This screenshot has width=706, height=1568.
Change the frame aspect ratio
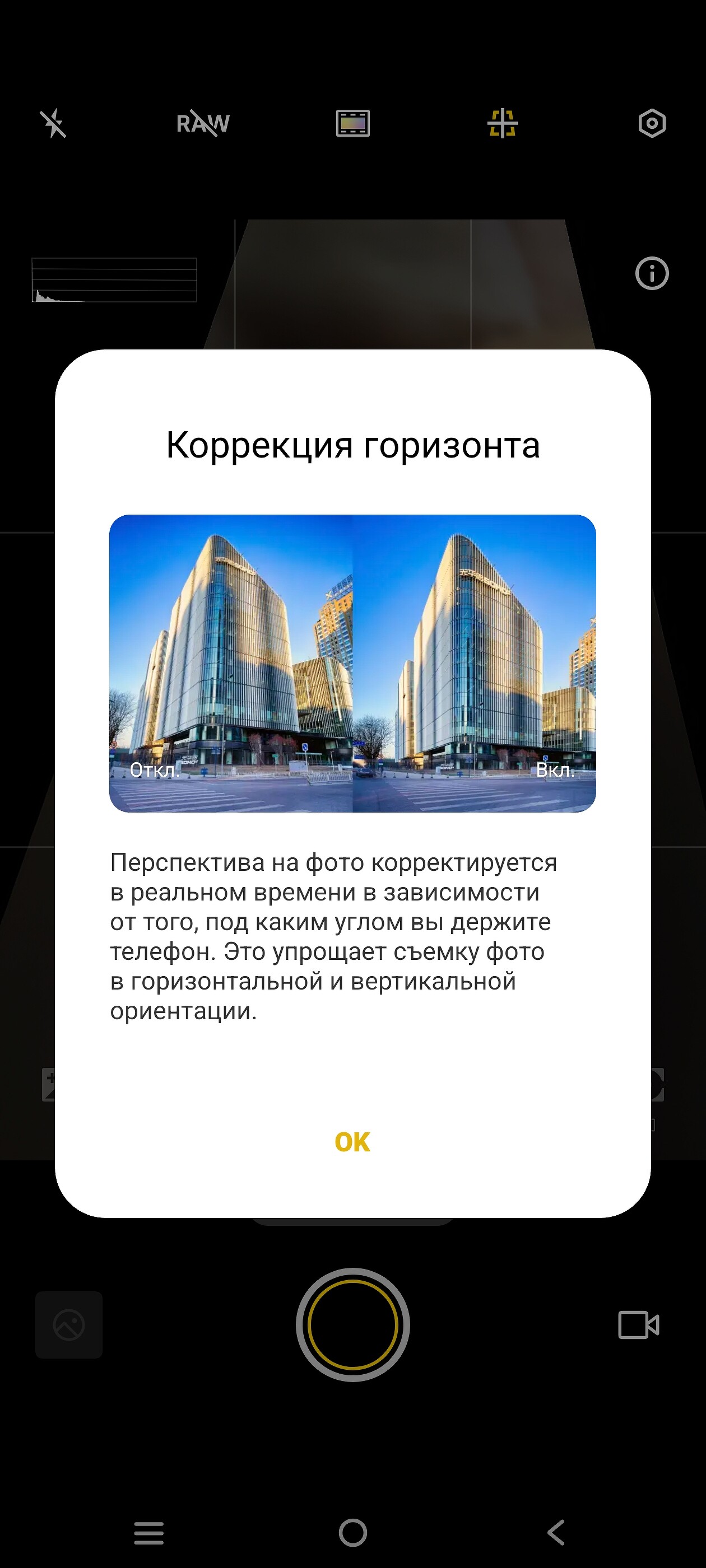tap(352, 124)
